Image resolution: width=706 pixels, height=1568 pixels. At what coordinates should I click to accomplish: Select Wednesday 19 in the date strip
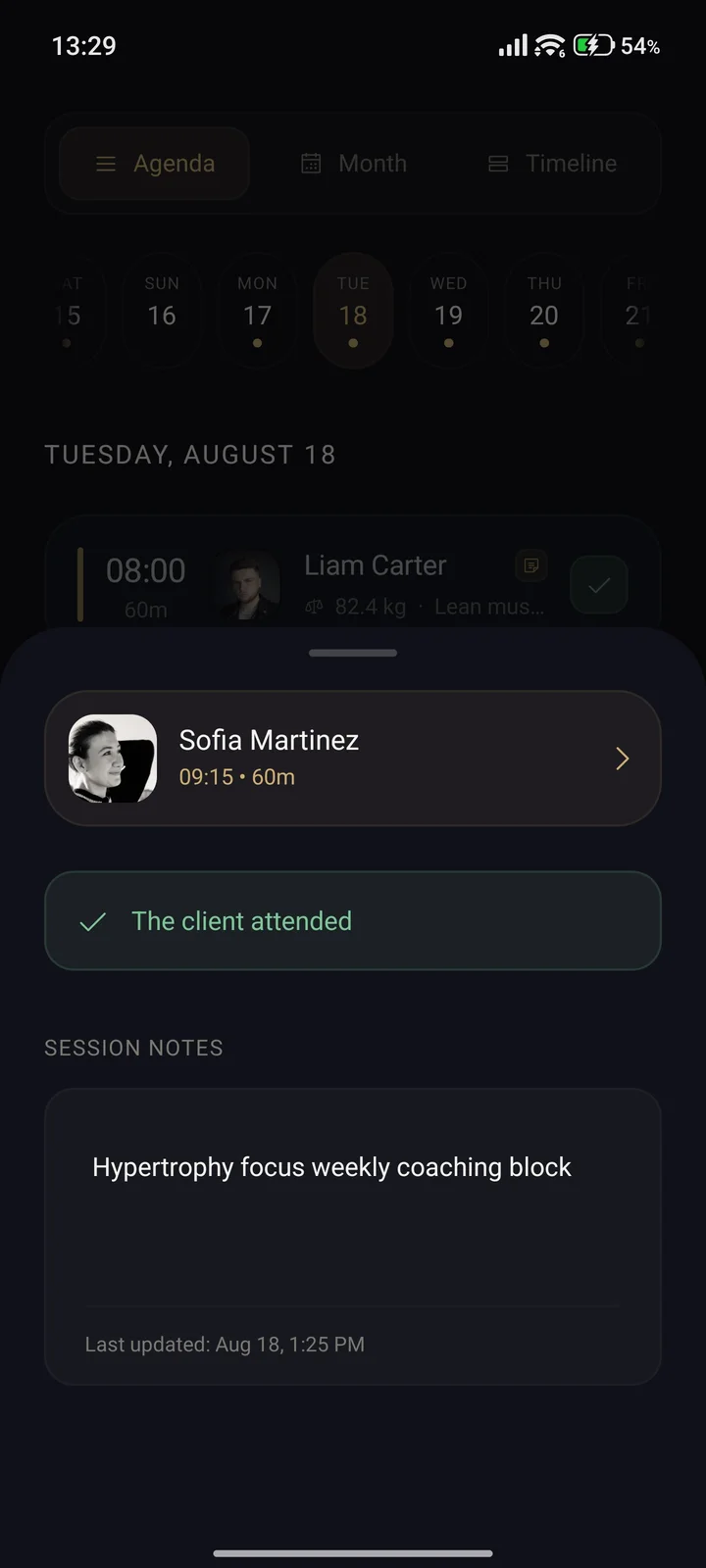(448, 311)
